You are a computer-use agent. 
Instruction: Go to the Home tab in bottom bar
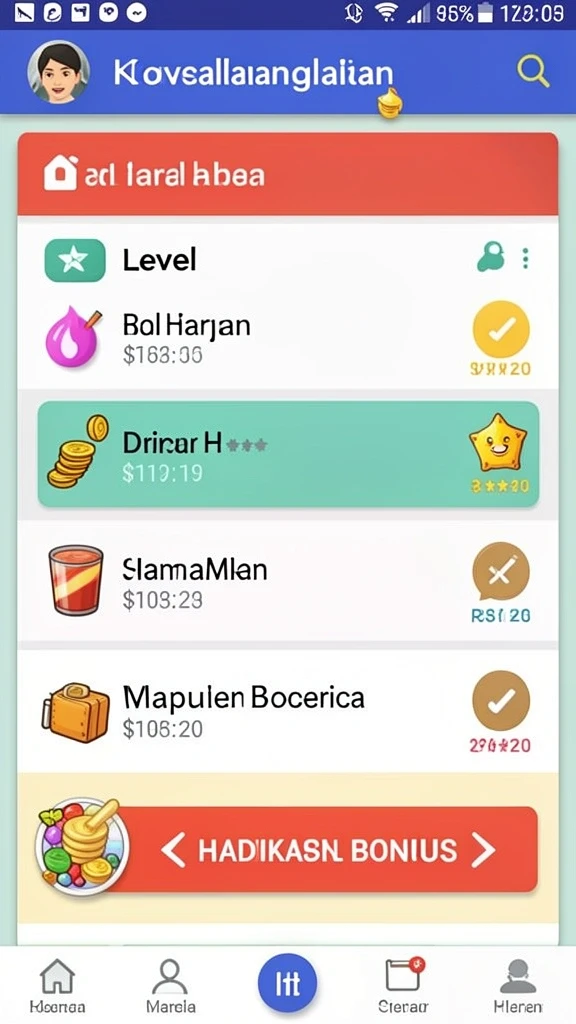point(57,985)
